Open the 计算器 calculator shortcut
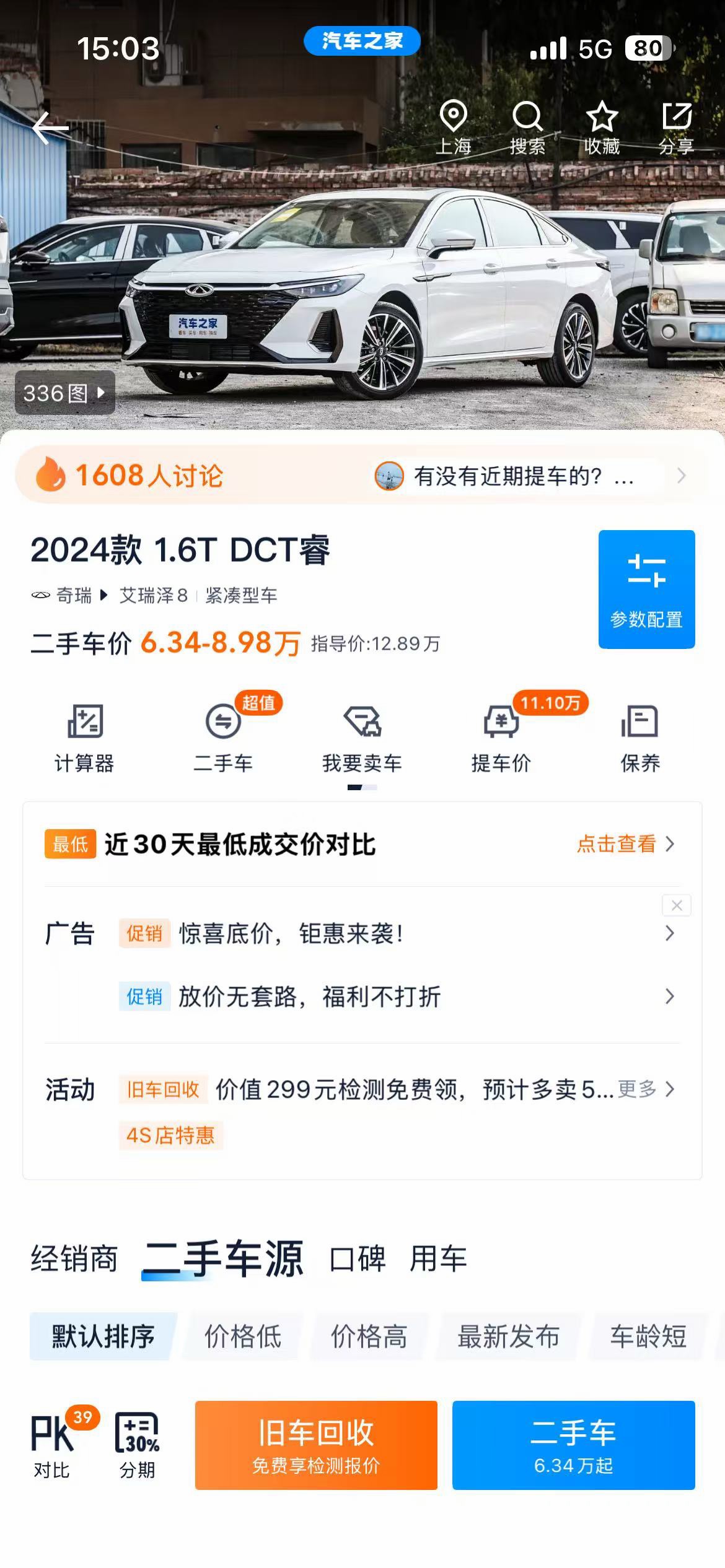This screenshot has height=1568, width=725. pos(84,738)
